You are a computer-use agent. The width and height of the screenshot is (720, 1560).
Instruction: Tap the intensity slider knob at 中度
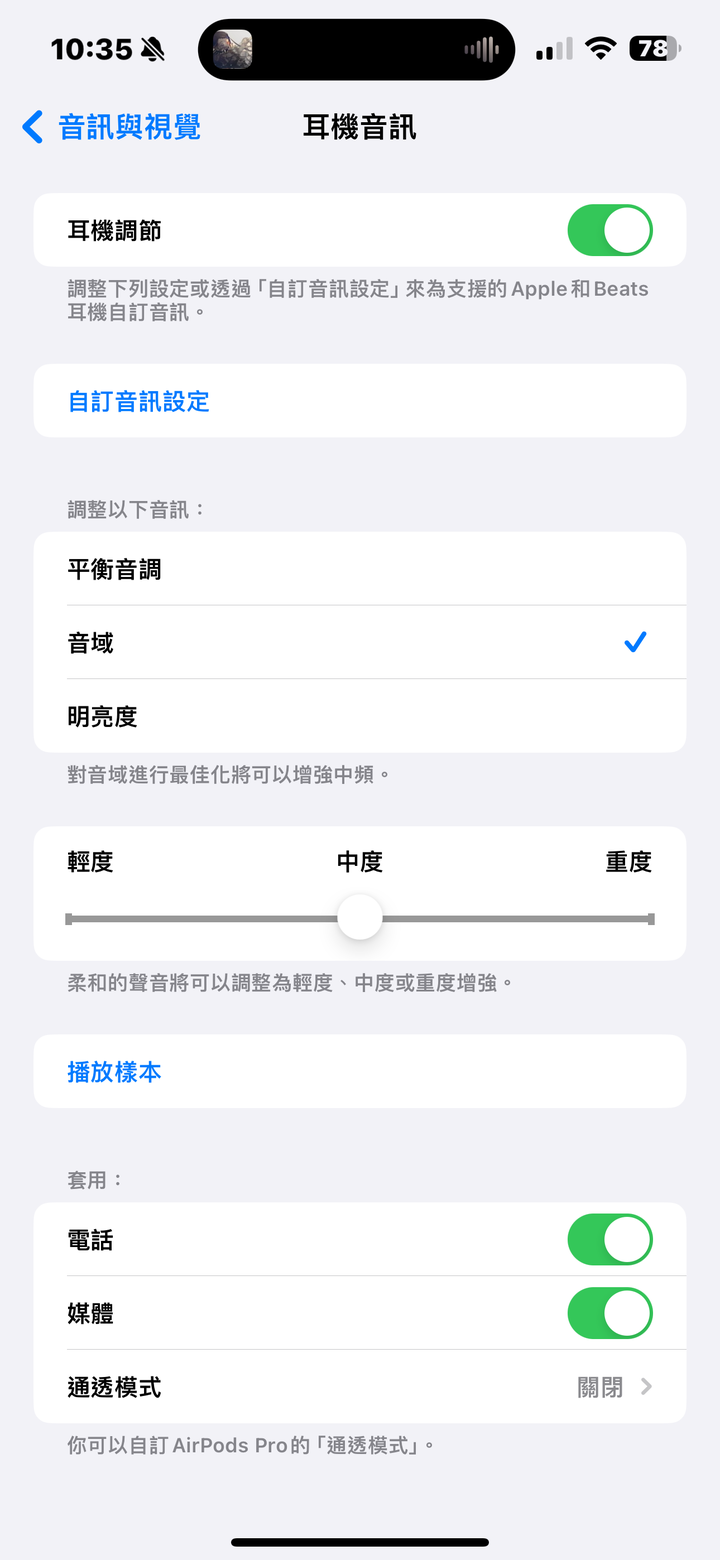(x=360, y=917)
